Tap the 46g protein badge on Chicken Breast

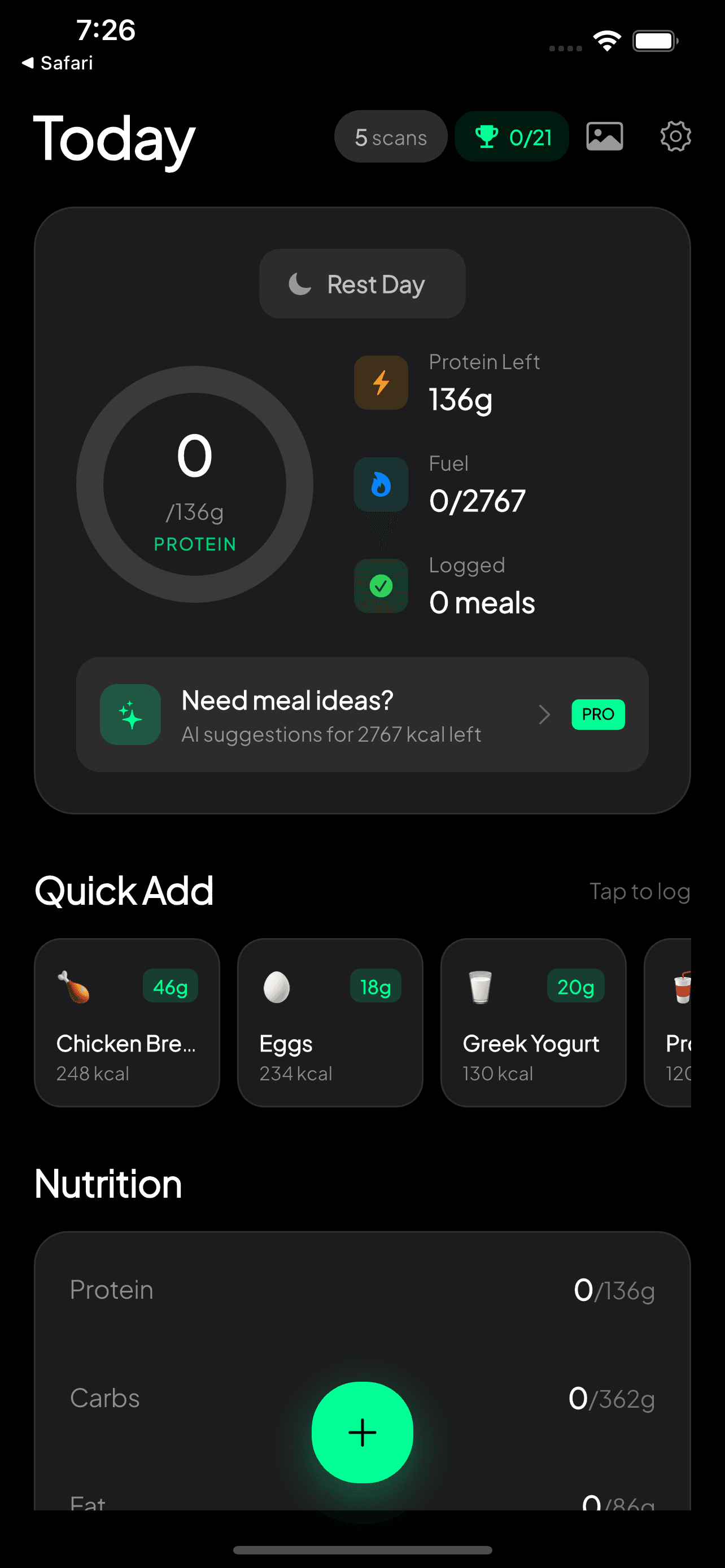coord(170,986)
